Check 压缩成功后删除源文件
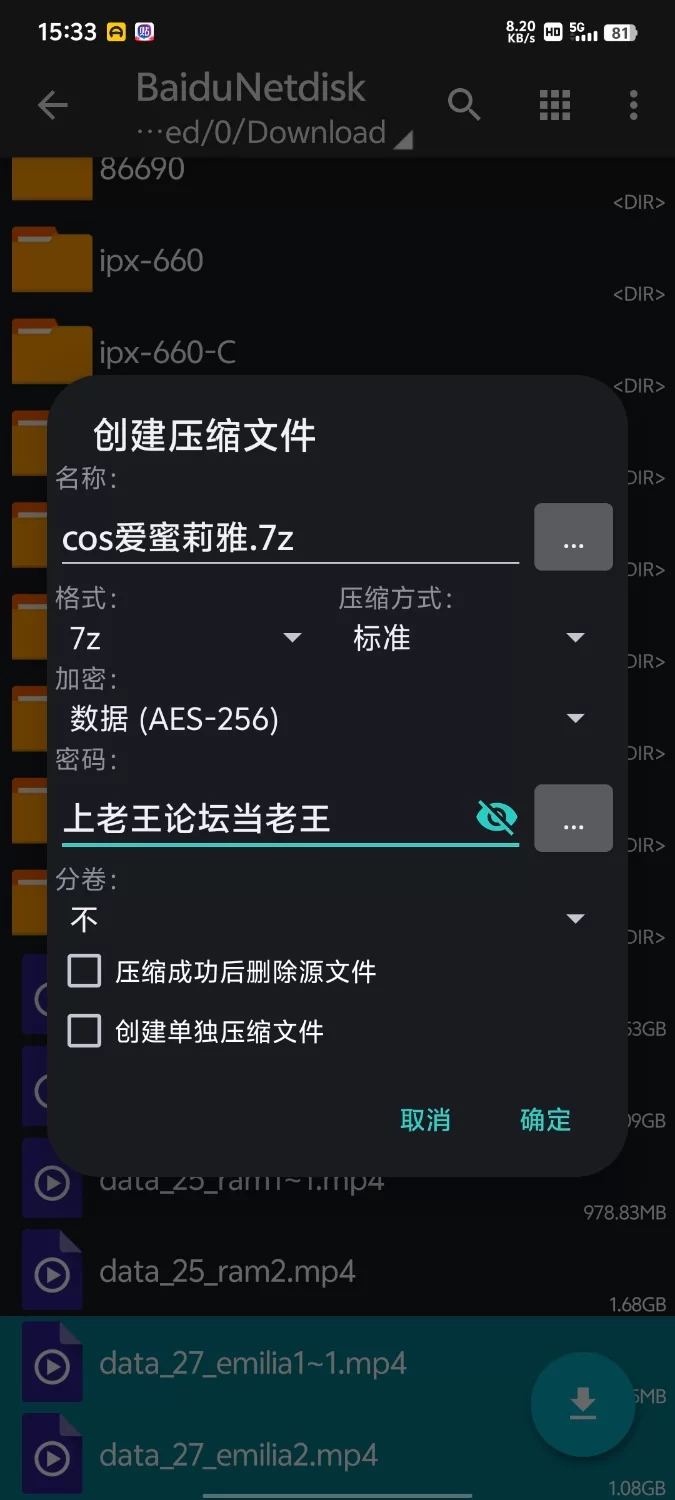This screenshot has width=675, height=1500. point(85,971)
